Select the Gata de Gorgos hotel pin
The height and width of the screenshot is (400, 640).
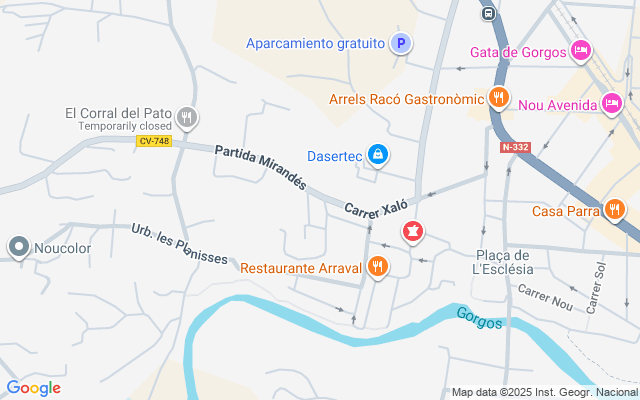tap(581, 51)
